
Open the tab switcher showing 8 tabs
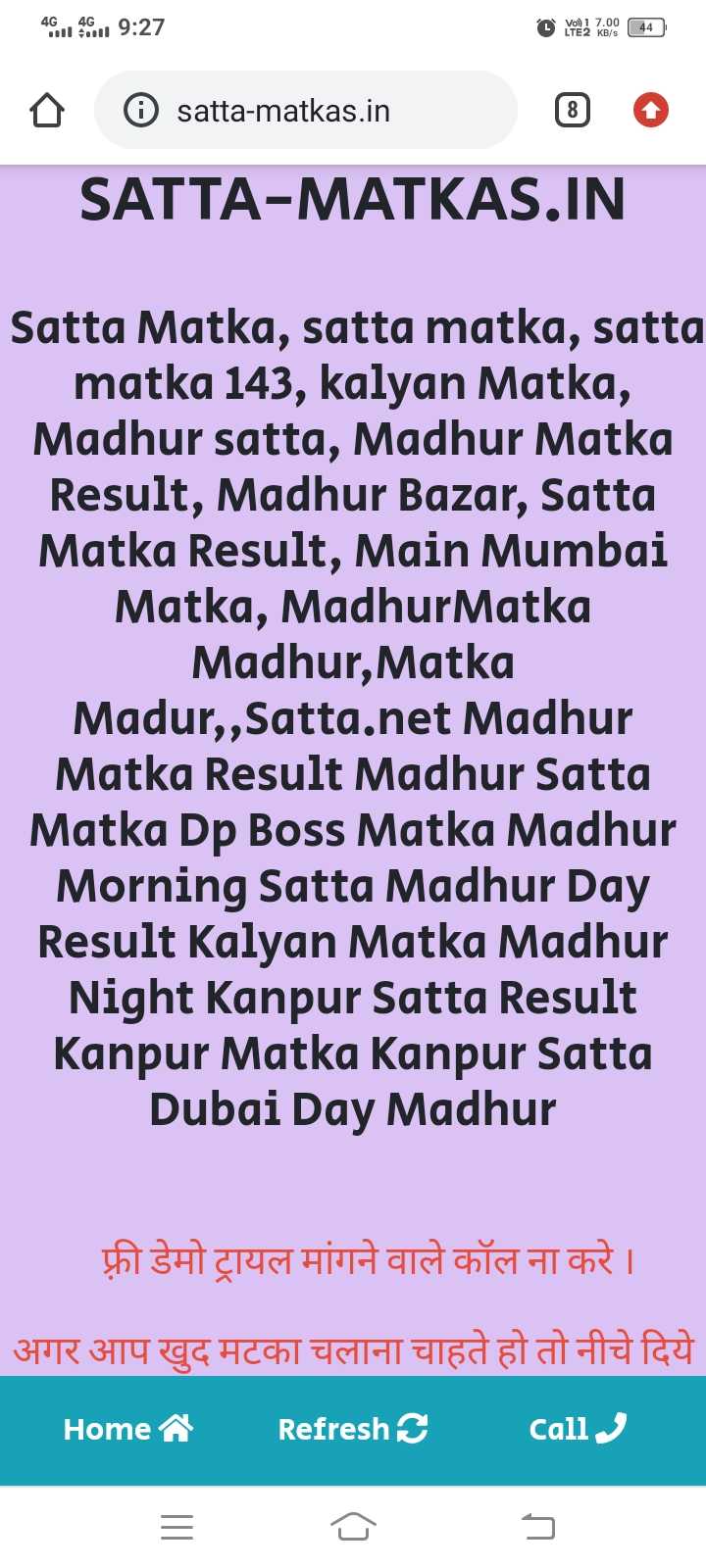(x=573, y=110)
